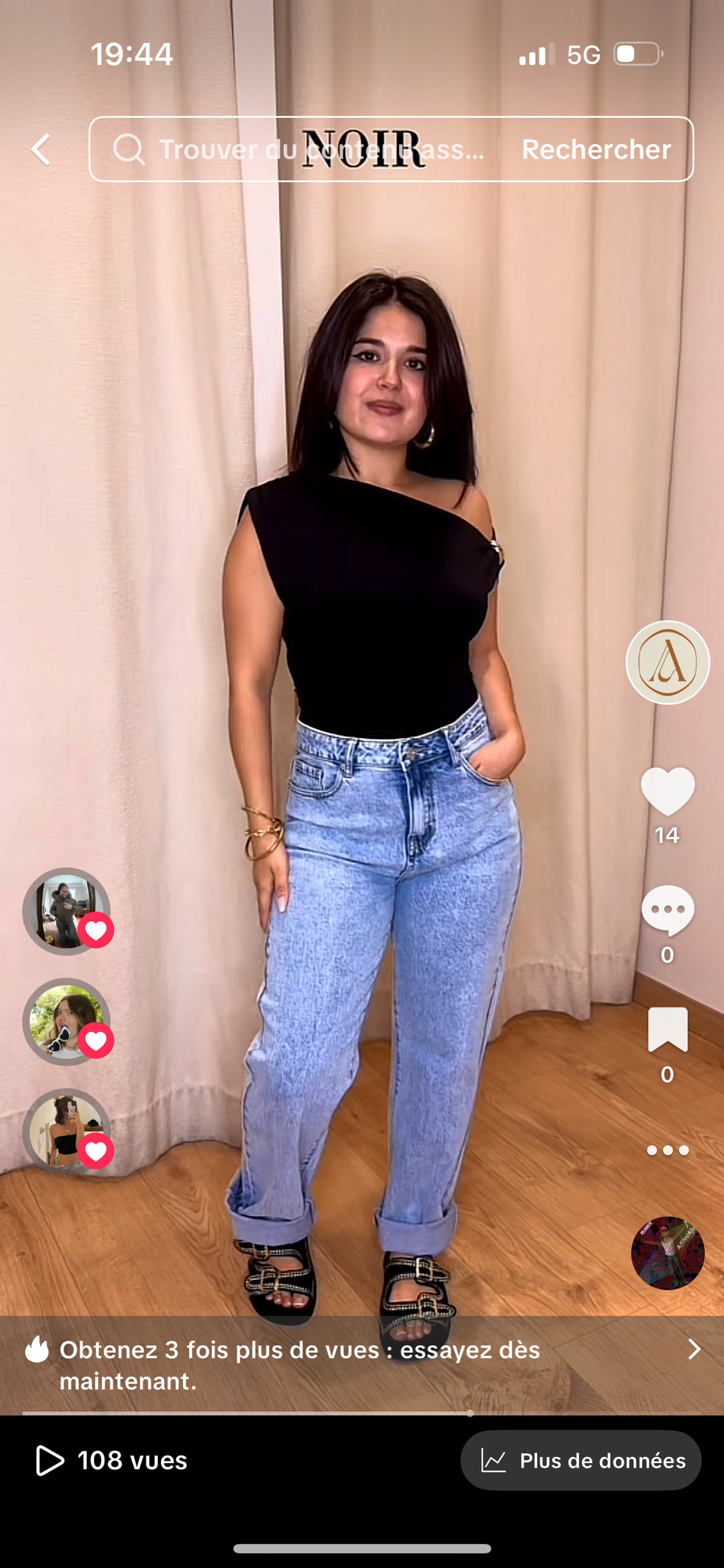This screenshot has width=724, height=1568.
Task: View the second liker's avatar
Action: click(67, 1021)
